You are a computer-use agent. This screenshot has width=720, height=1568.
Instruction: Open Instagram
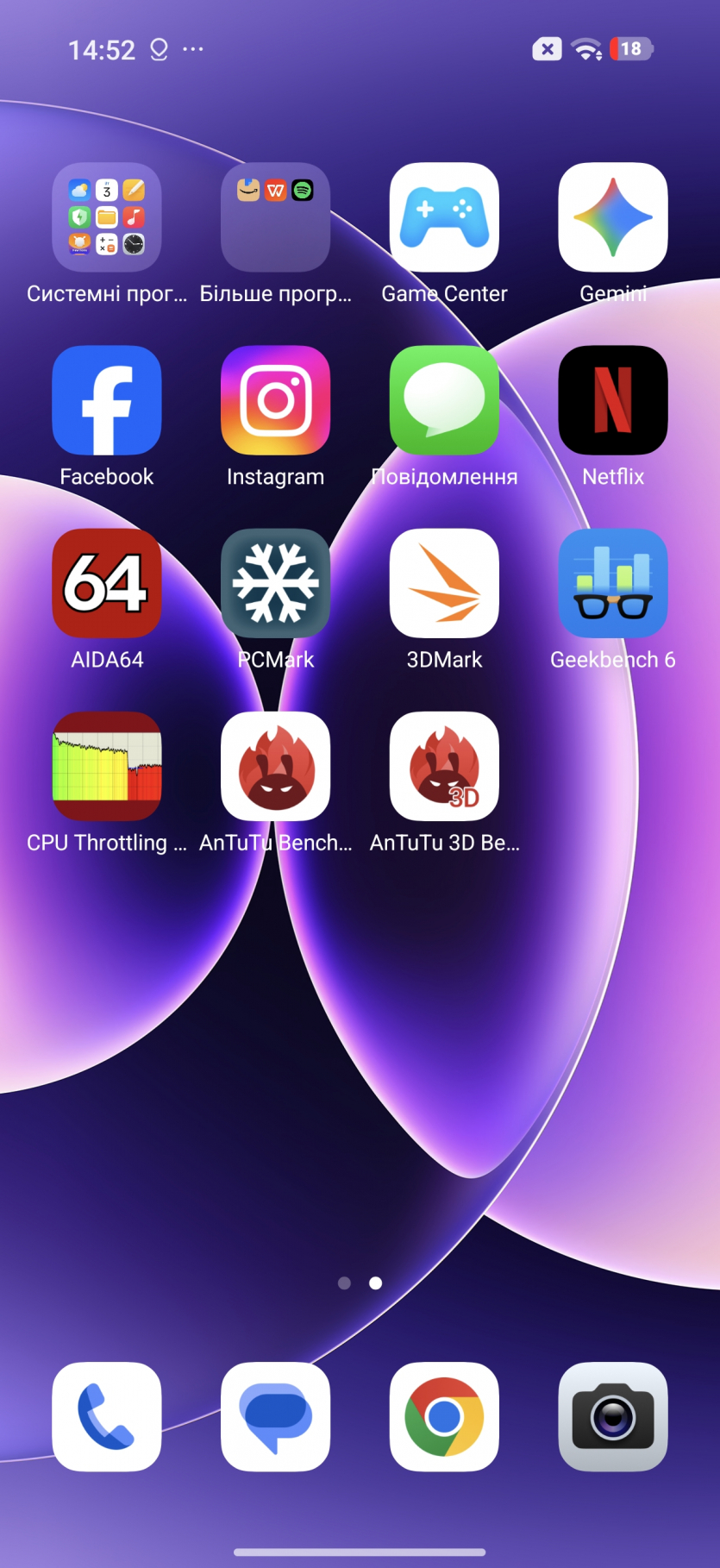275,400
